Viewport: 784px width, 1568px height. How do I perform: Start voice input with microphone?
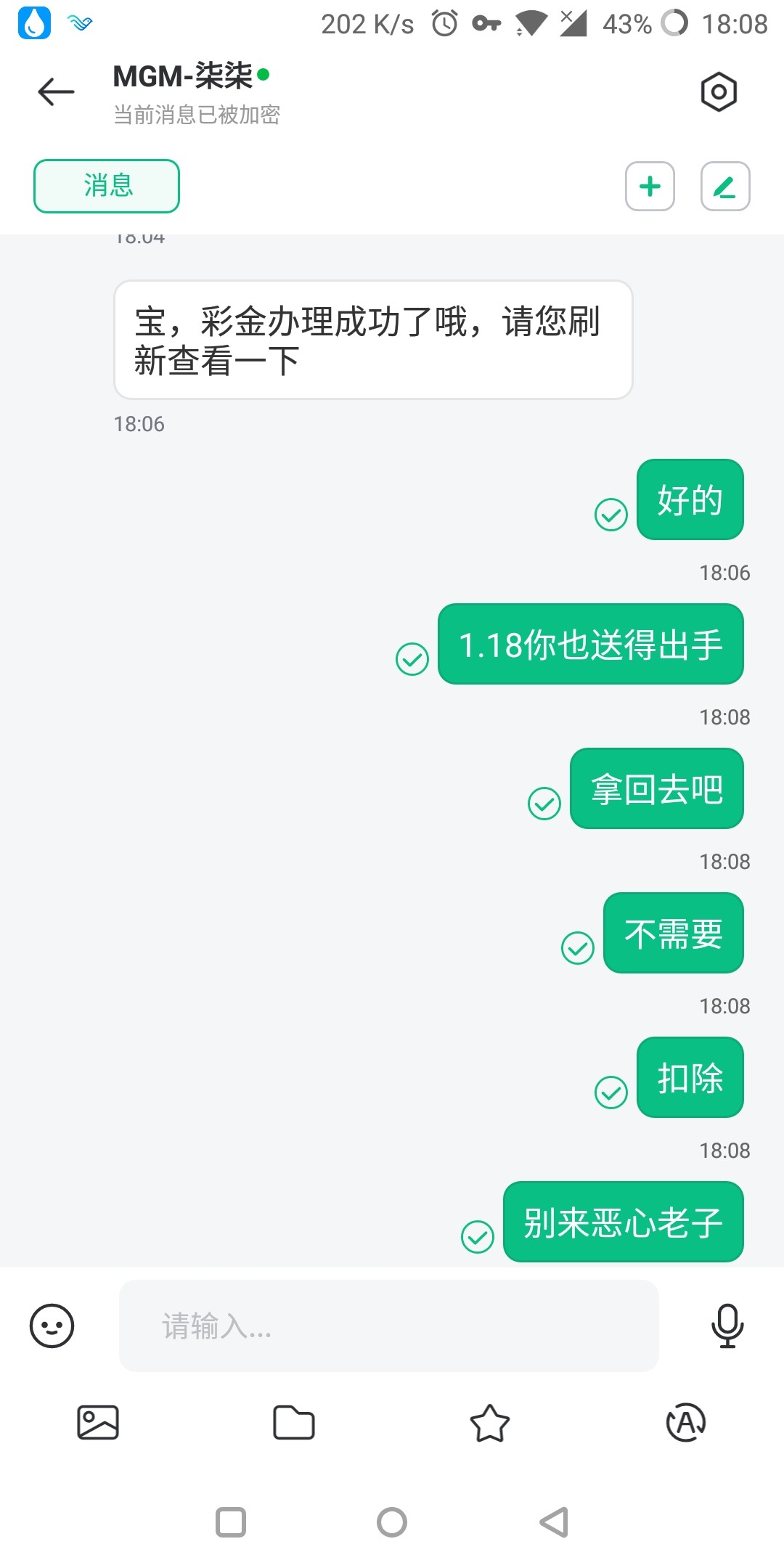tap(727, 1326)
